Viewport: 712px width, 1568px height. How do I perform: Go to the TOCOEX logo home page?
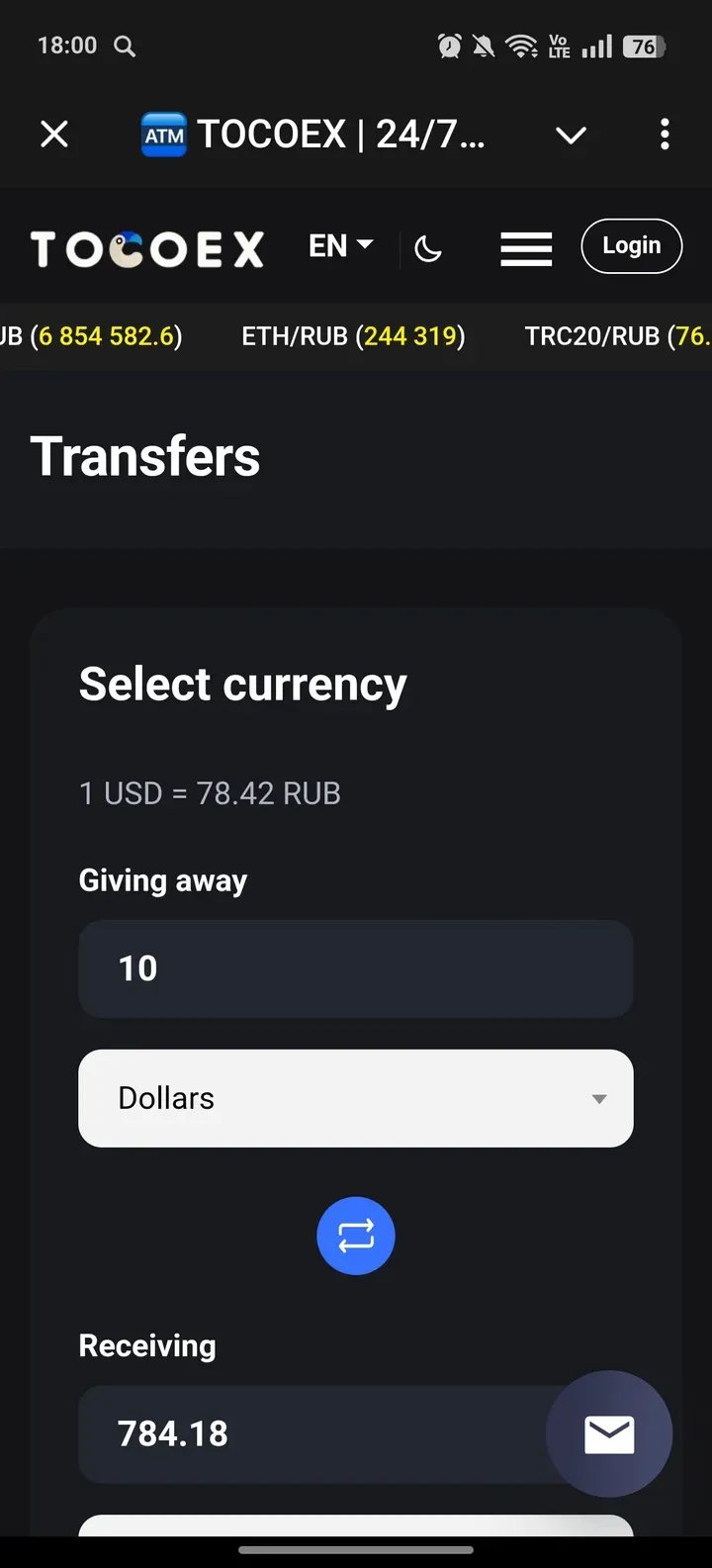coord(147,249)
